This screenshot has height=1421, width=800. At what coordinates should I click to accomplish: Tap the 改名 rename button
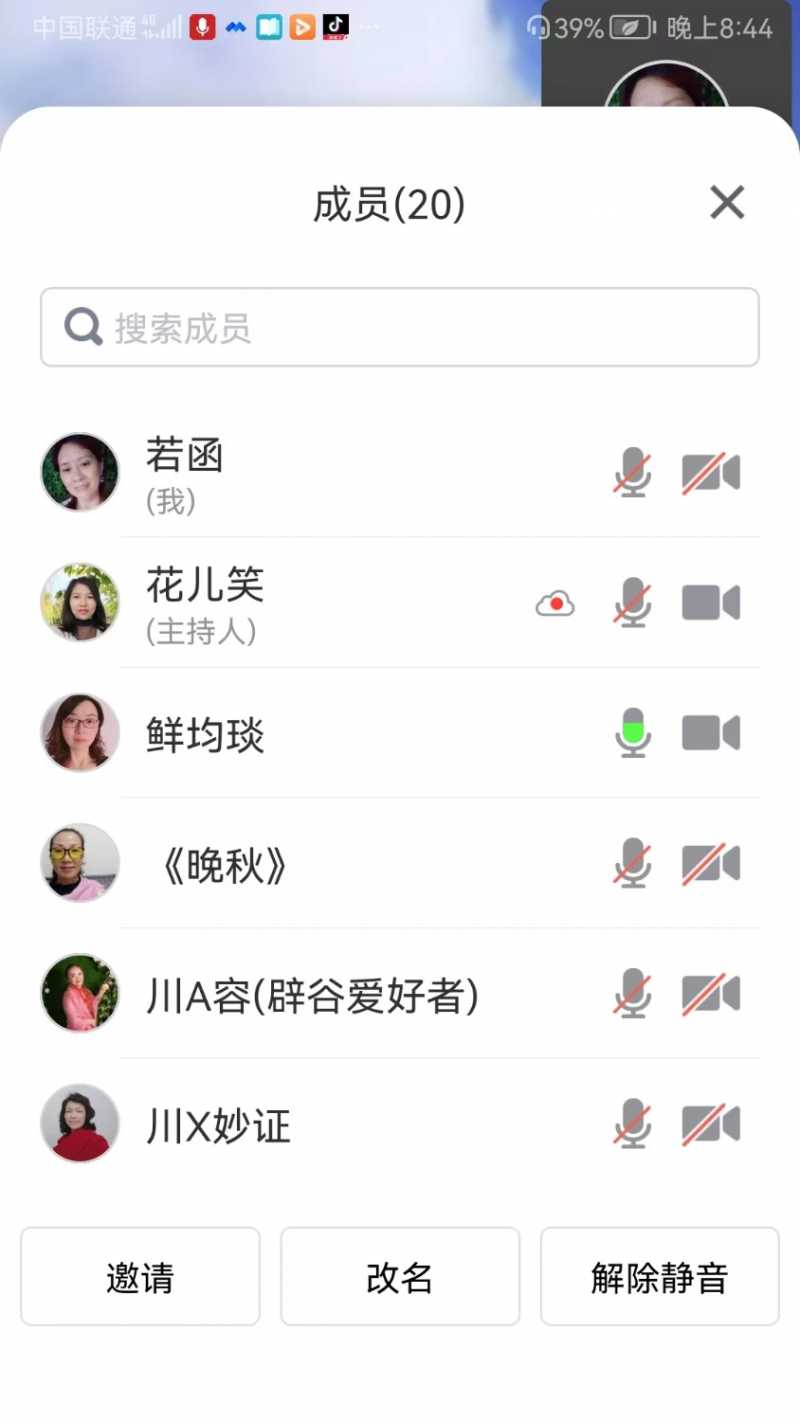[x=400, y=1277]
